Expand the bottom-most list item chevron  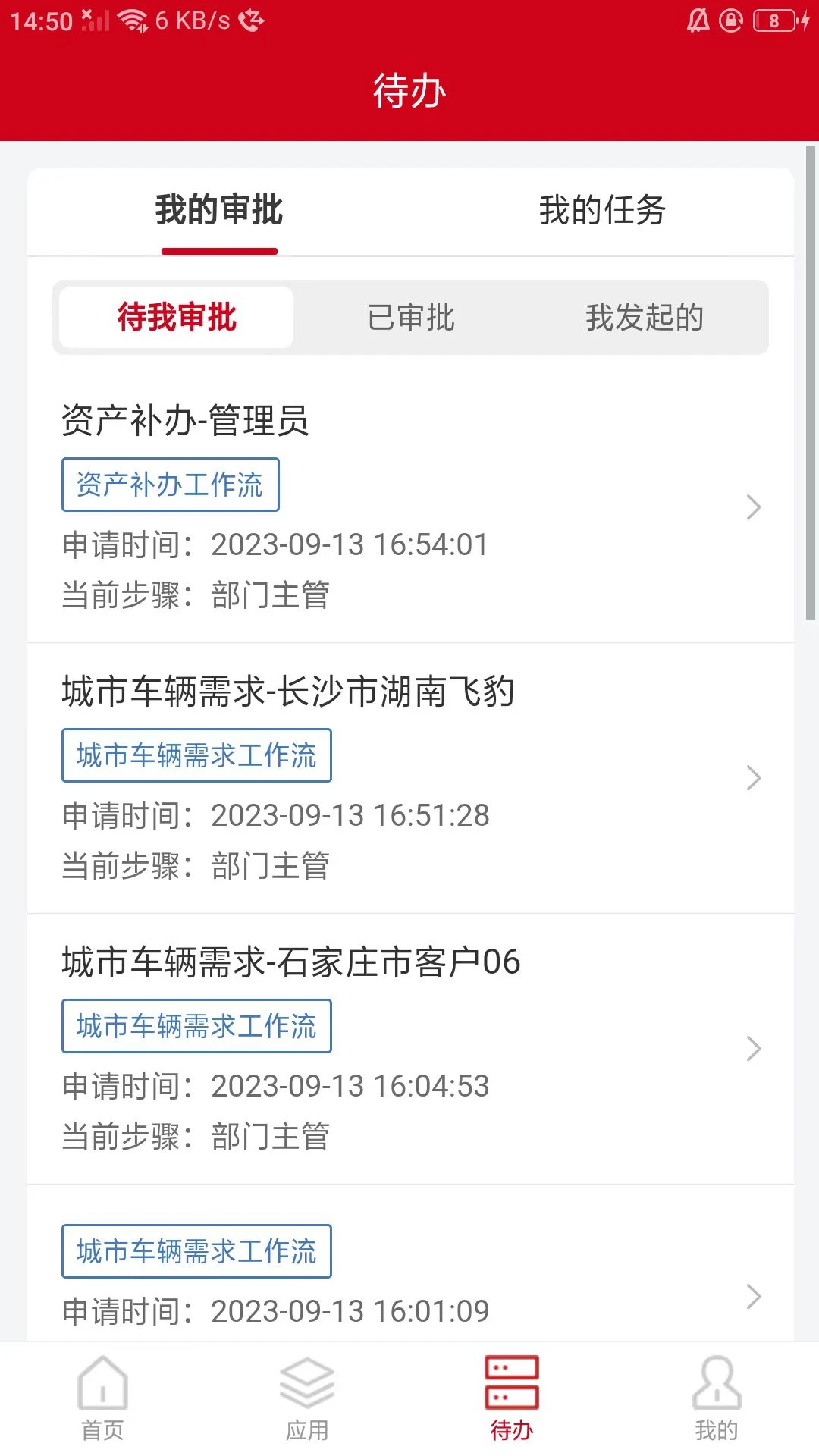pyautogui.click(x=753, y=1297)
